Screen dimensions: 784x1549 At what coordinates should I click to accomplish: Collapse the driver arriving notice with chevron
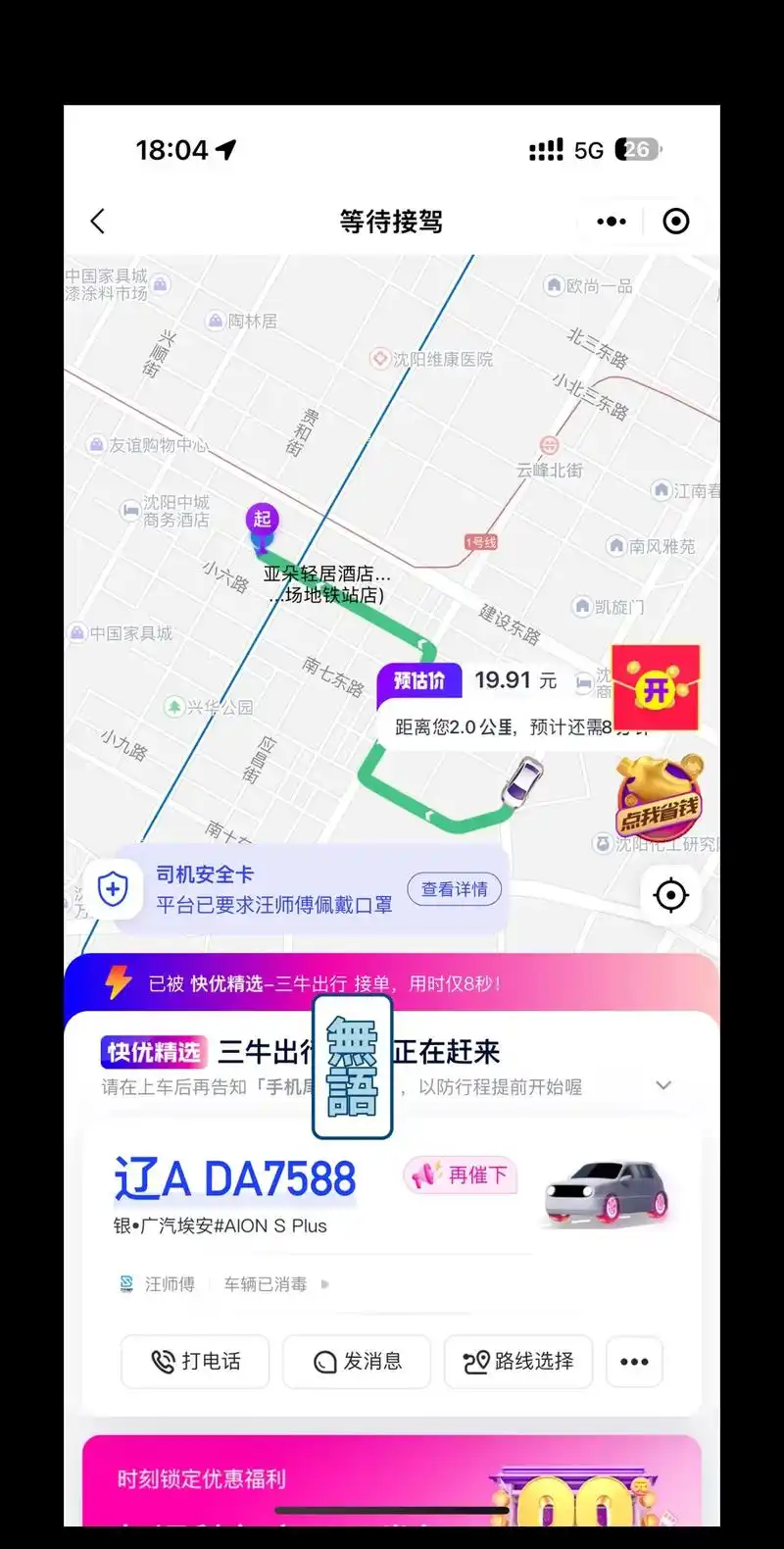(662, 1085)
